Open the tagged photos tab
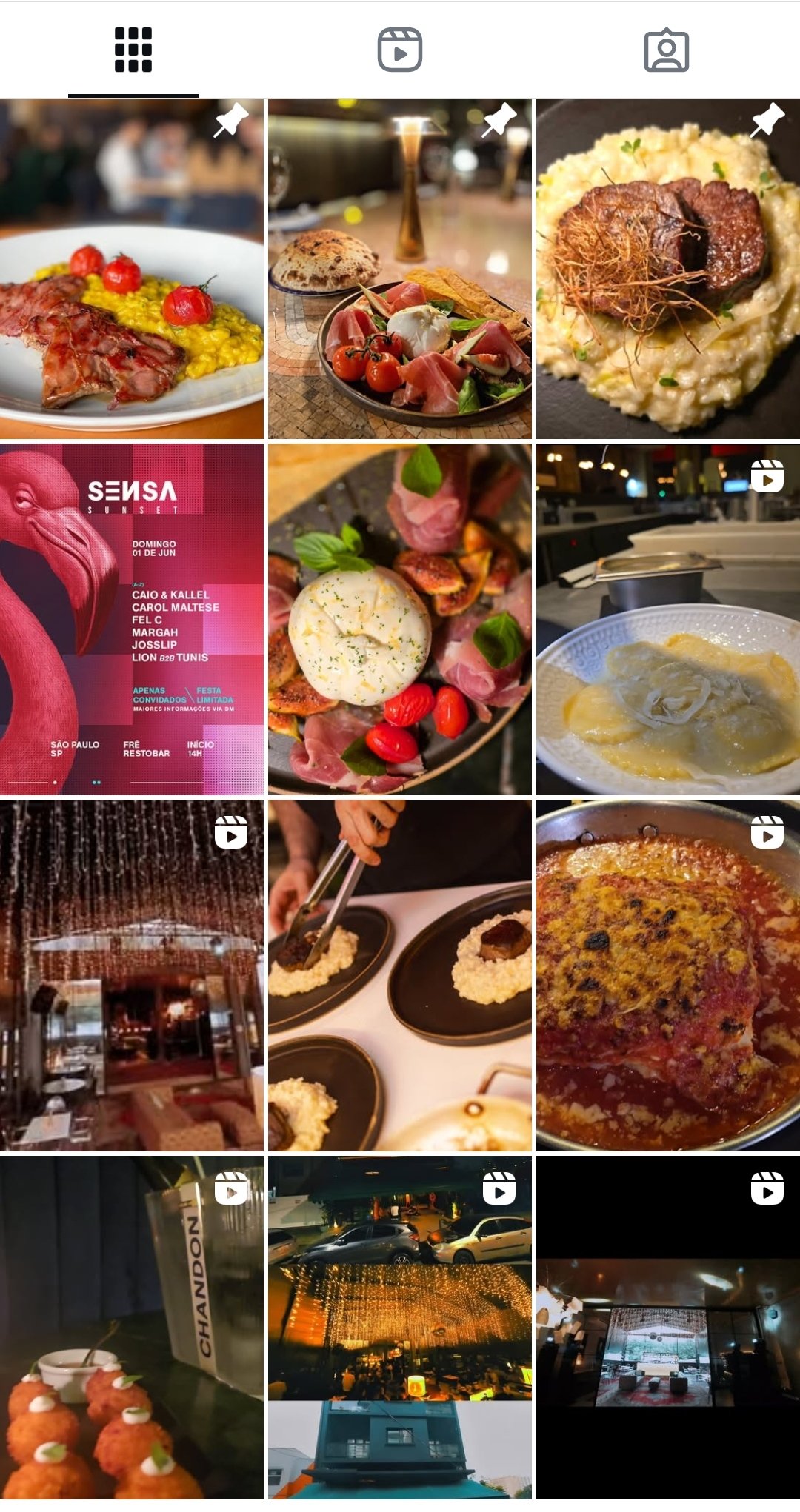 click(667, 50)
